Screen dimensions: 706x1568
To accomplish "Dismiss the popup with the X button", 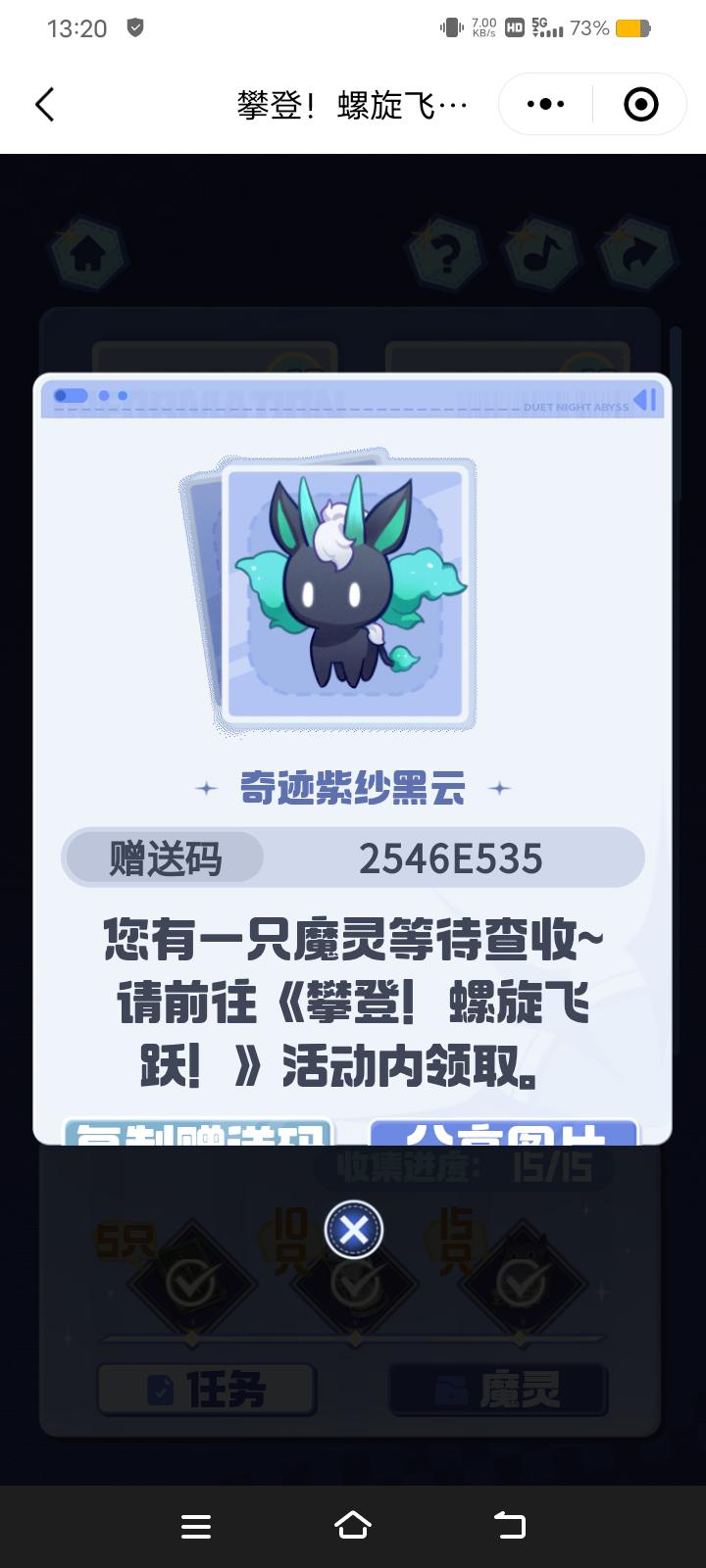I will click(353, 1229).
